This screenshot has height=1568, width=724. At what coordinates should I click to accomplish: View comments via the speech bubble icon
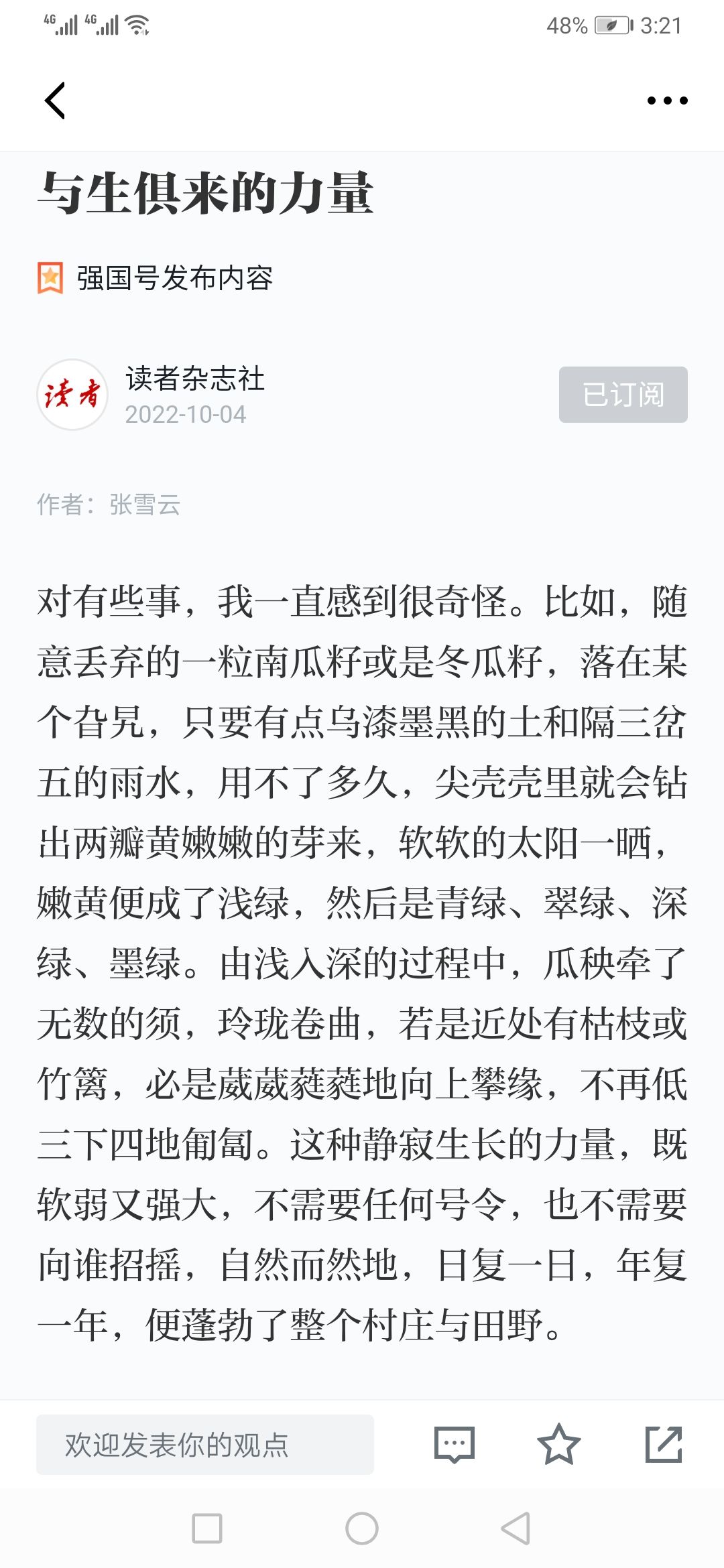[455, 1445]
